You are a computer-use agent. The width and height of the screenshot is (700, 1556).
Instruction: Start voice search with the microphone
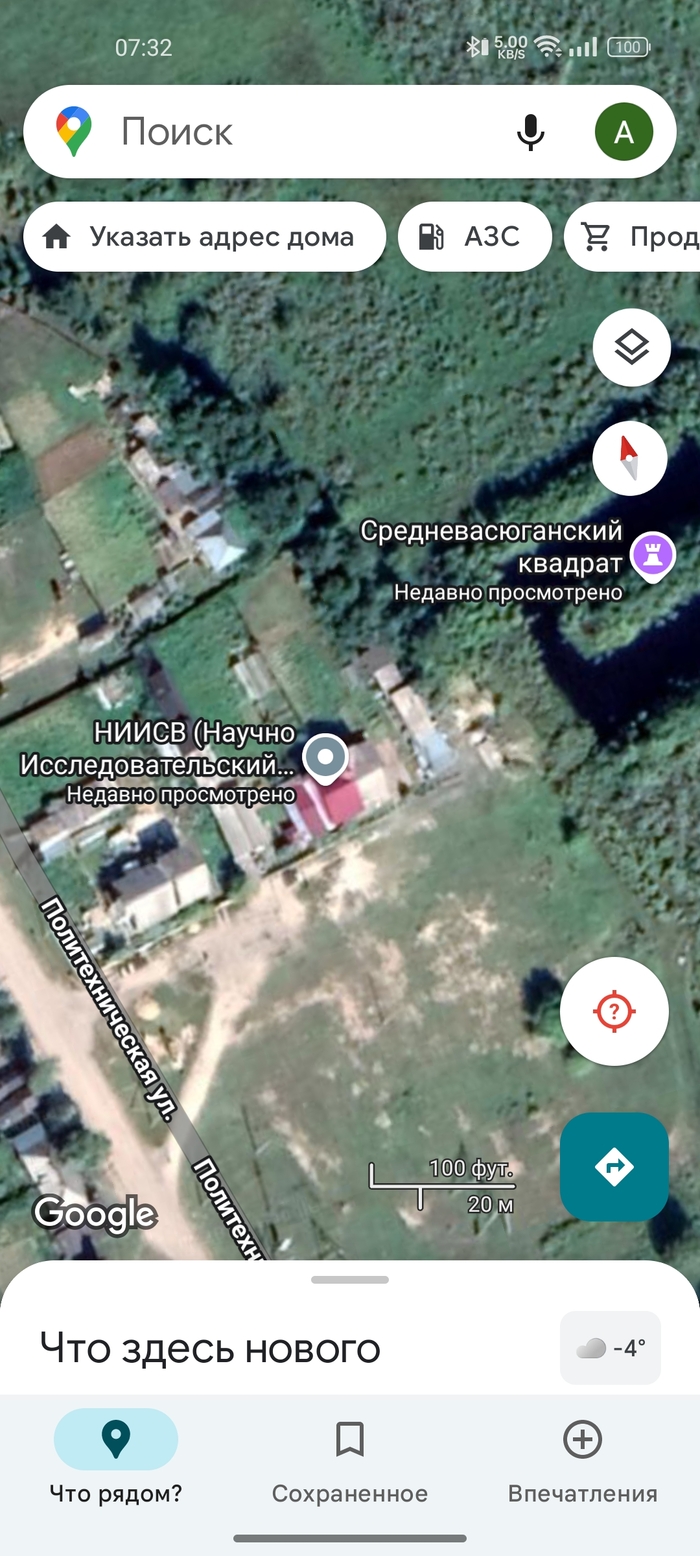tap(530, 132)
